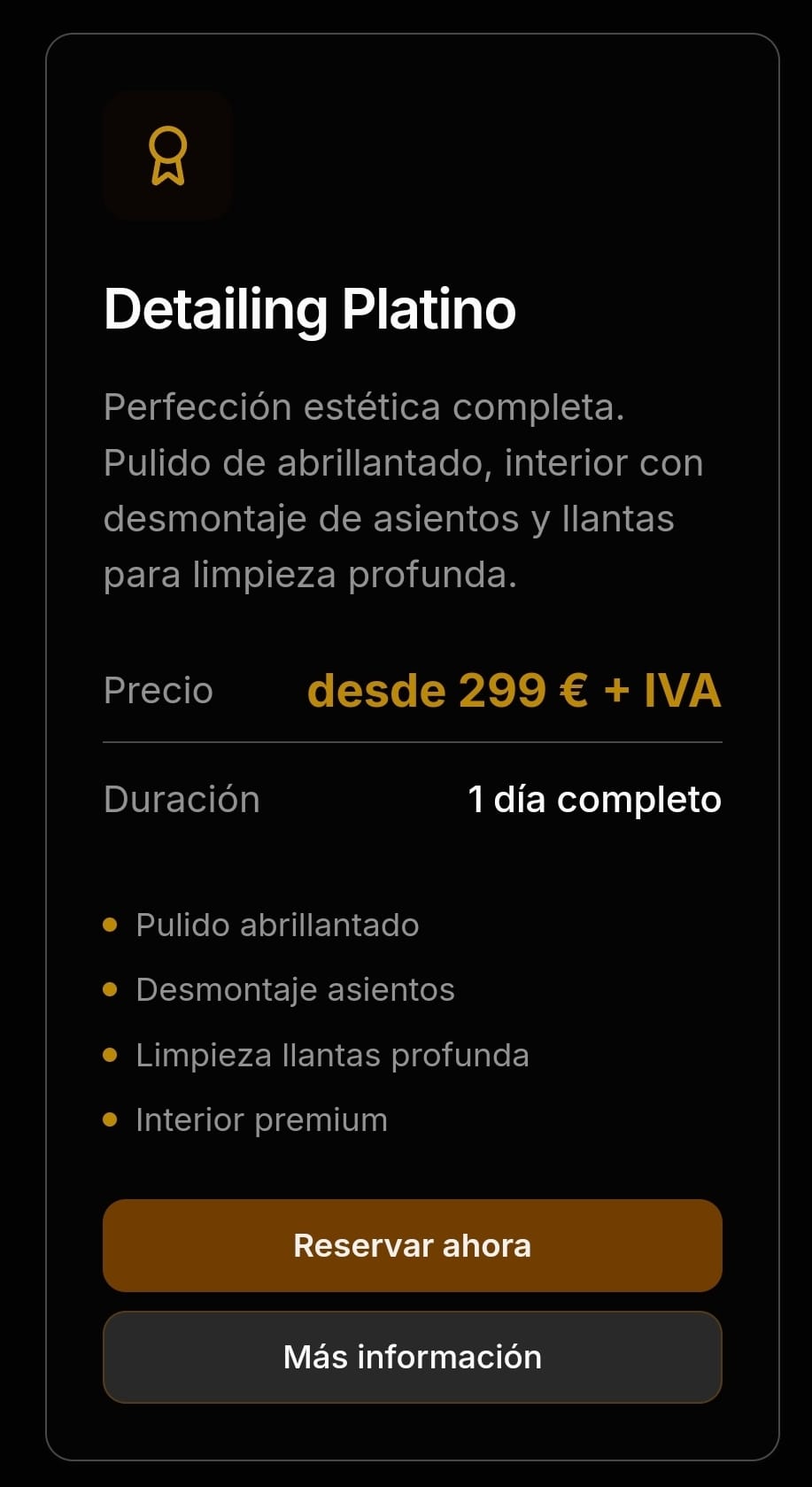This screenshot has width=812, height=1487.
Task: Open Más información for Detailing Platino
Action: (413, 1357)
